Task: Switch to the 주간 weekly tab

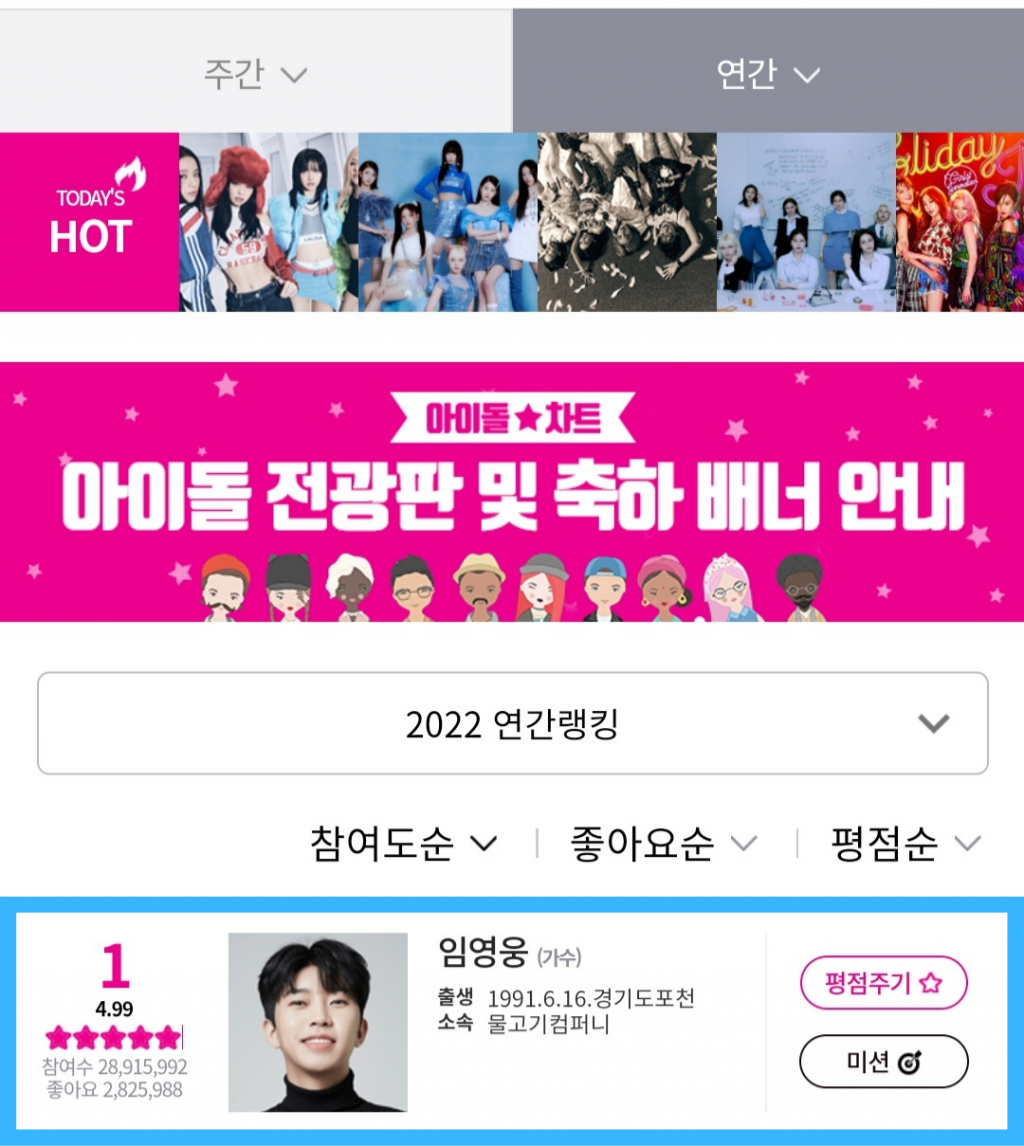Action: [255, 74]
